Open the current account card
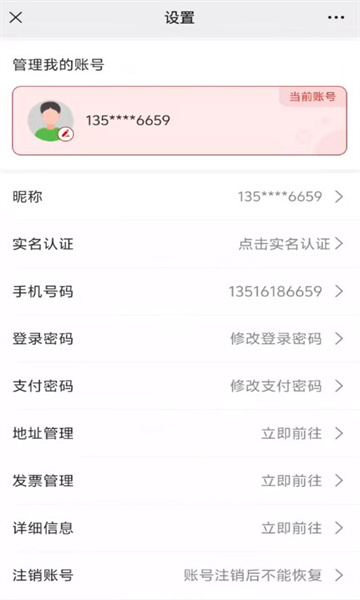This screenshot has height=600, width=360. click(x=180, y=121)
